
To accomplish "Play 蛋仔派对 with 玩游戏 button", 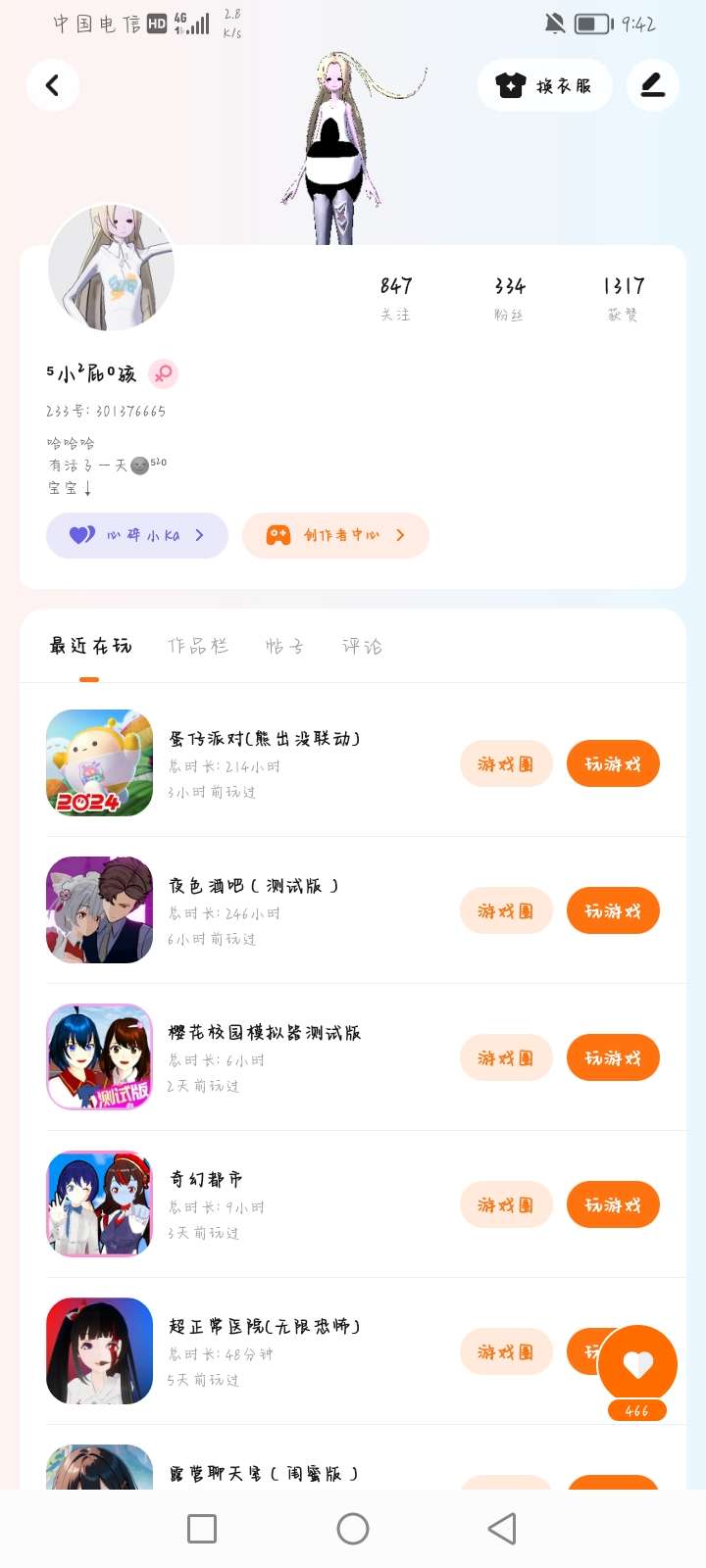I will [x=613, y=763].
